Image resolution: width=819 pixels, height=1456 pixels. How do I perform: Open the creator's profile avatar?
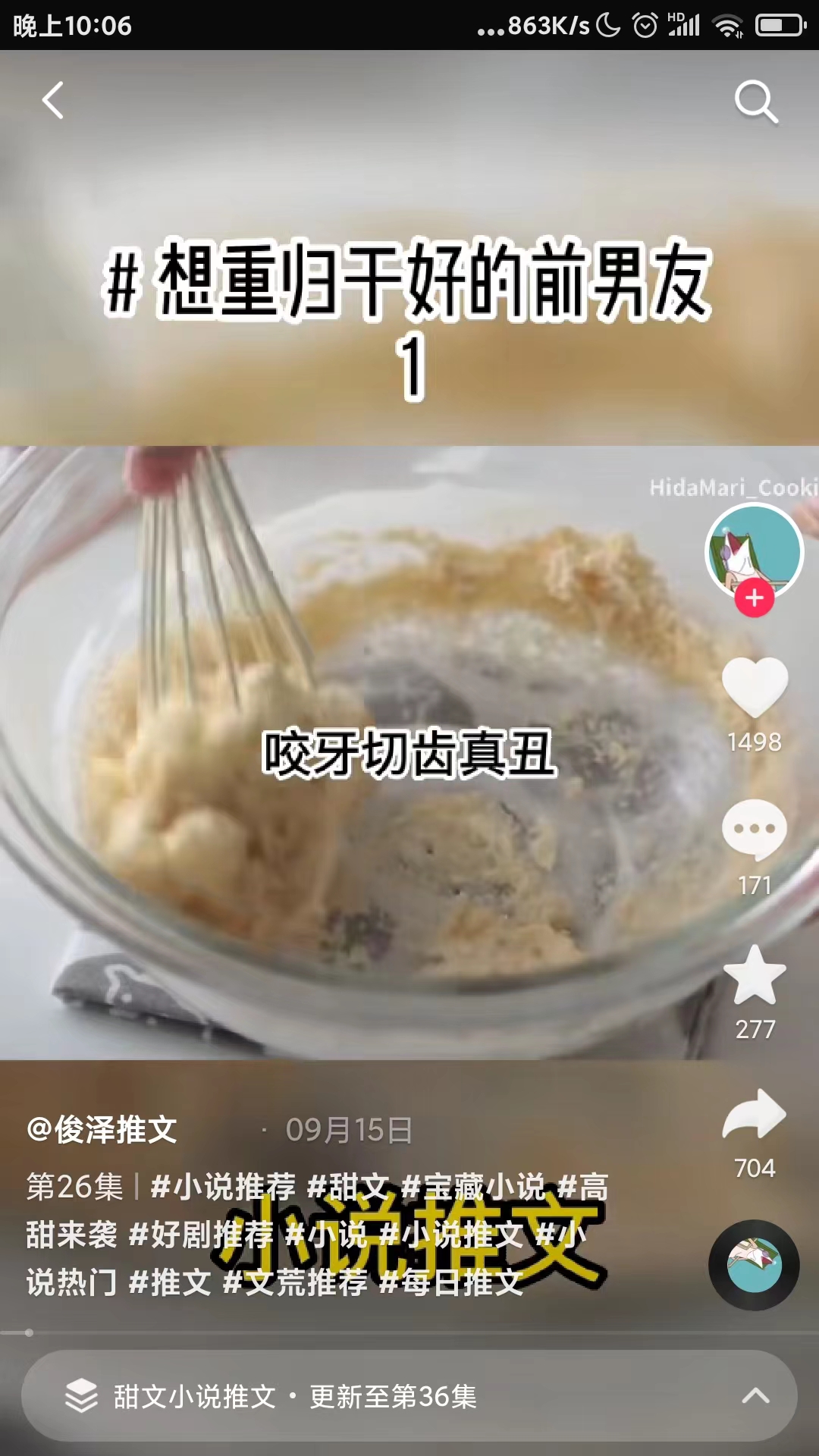(x=754, y=551)
